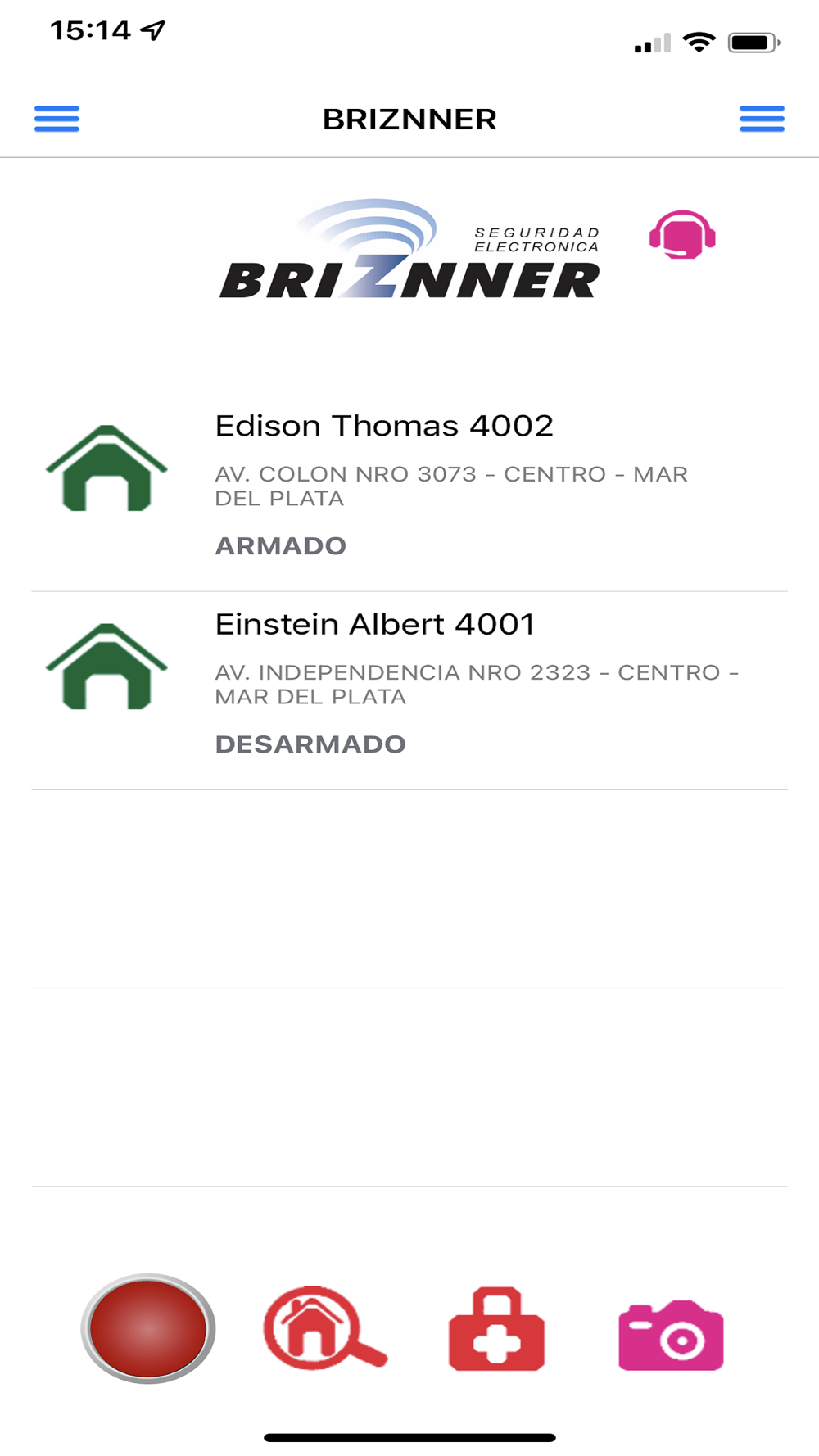Screen dimensions: 819x1456
Task: Tap the red medical kit icon
Action: click(496, 1329)
